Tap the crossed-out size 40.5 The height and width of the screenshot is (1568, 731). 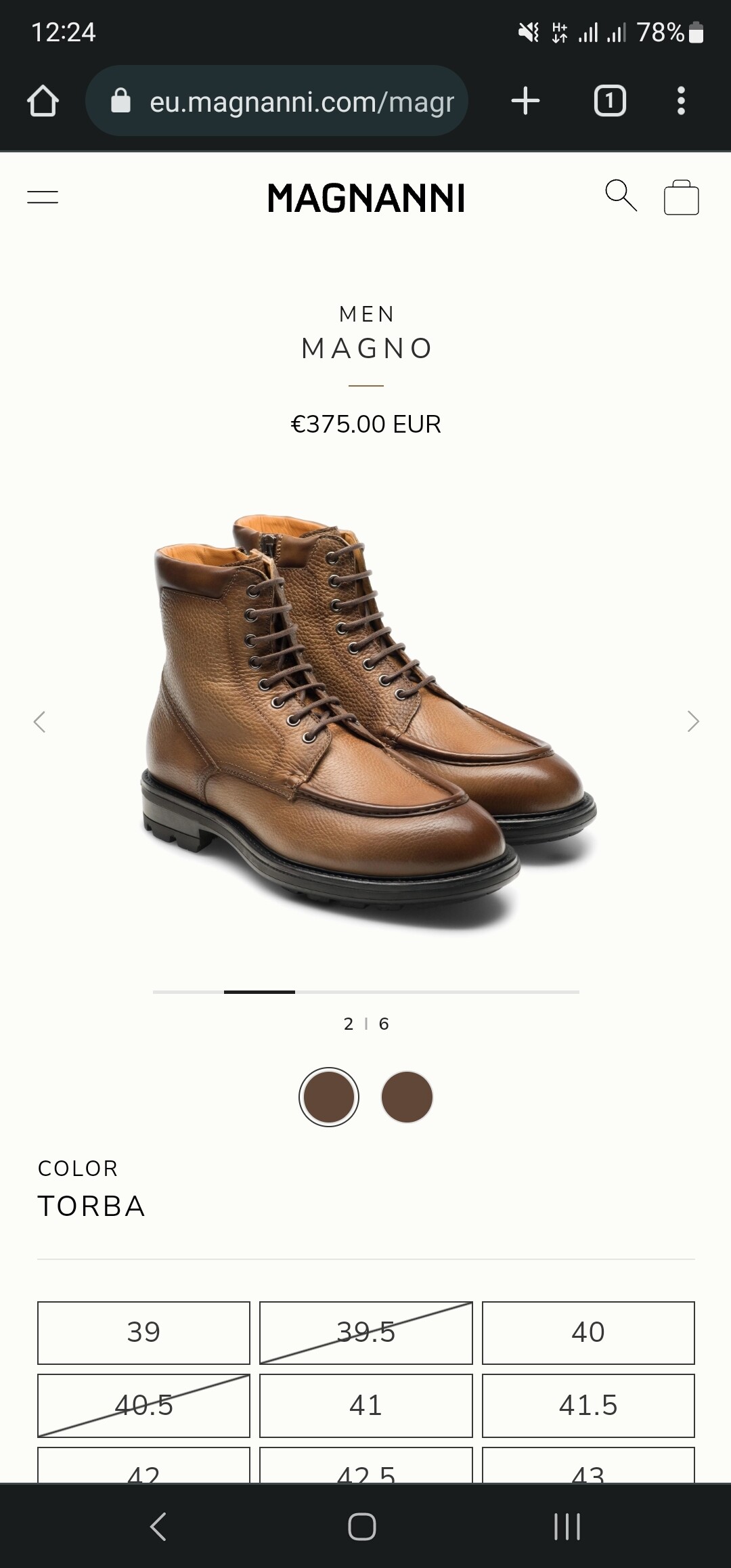point(143,1406)
